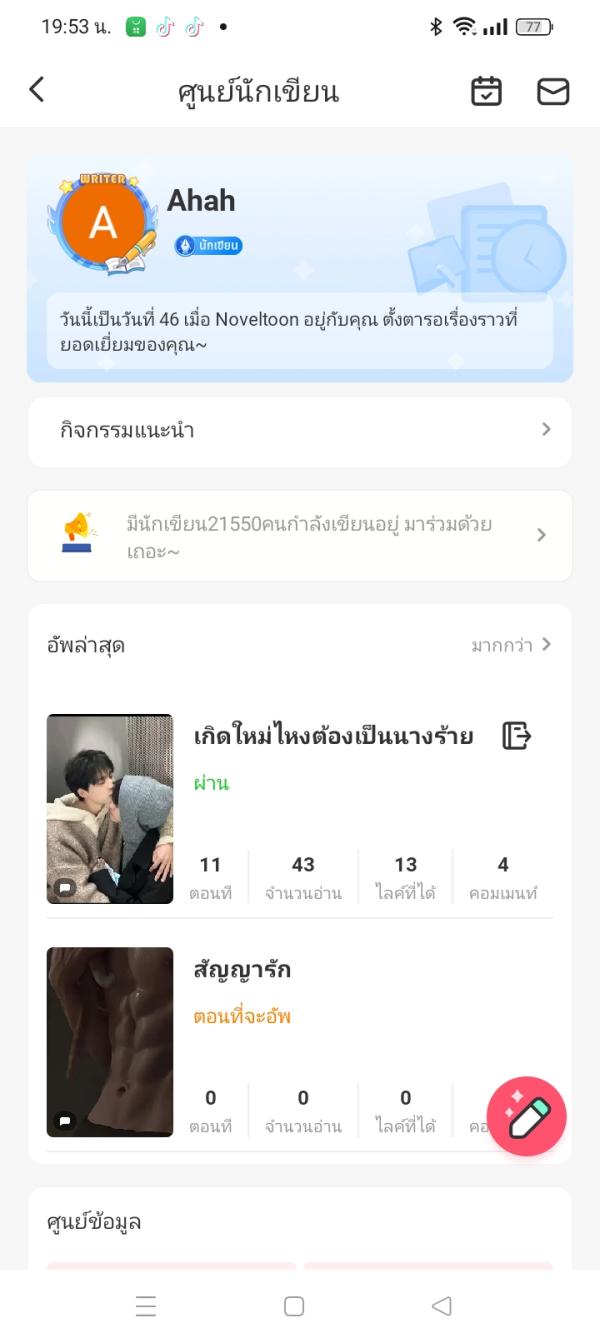Open the novel เกิดใหม่ไหงต้องเป็นนางร้าย
Viewport: 600px width, 1343px height.
(x=333, y=737)
